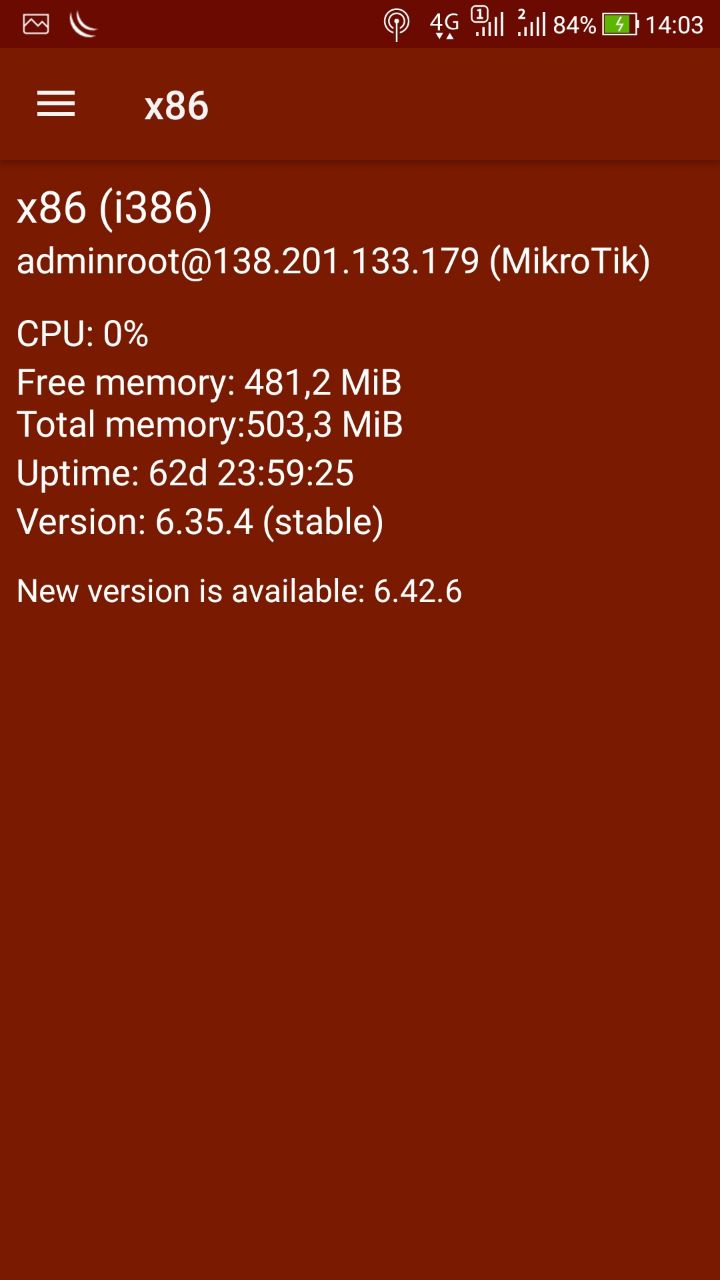Open the hamburger drawer menu
Image resolution: width=720 pixels, height=1280 pixels.
[56, 104]
